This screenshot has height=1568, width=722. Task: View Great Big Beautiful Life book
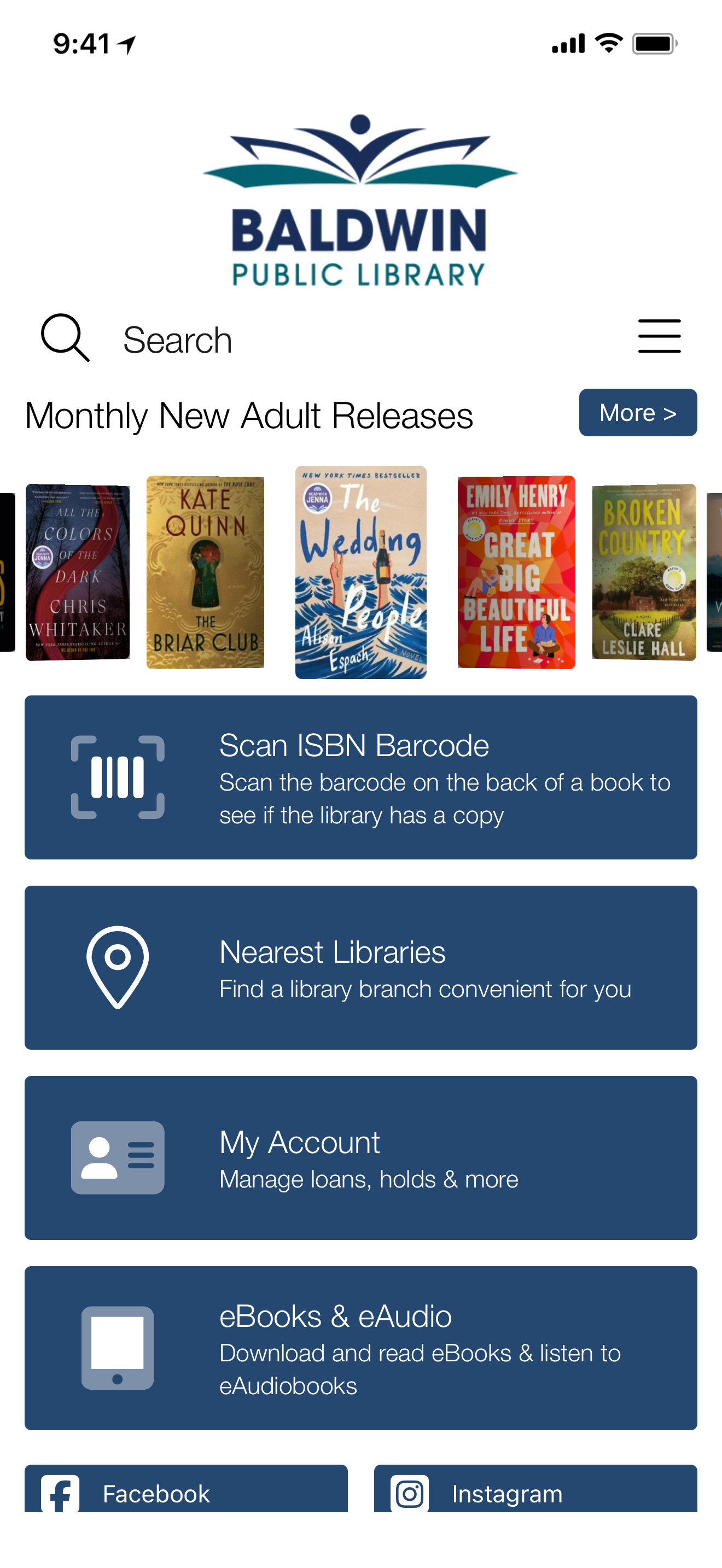pos(516,572)
